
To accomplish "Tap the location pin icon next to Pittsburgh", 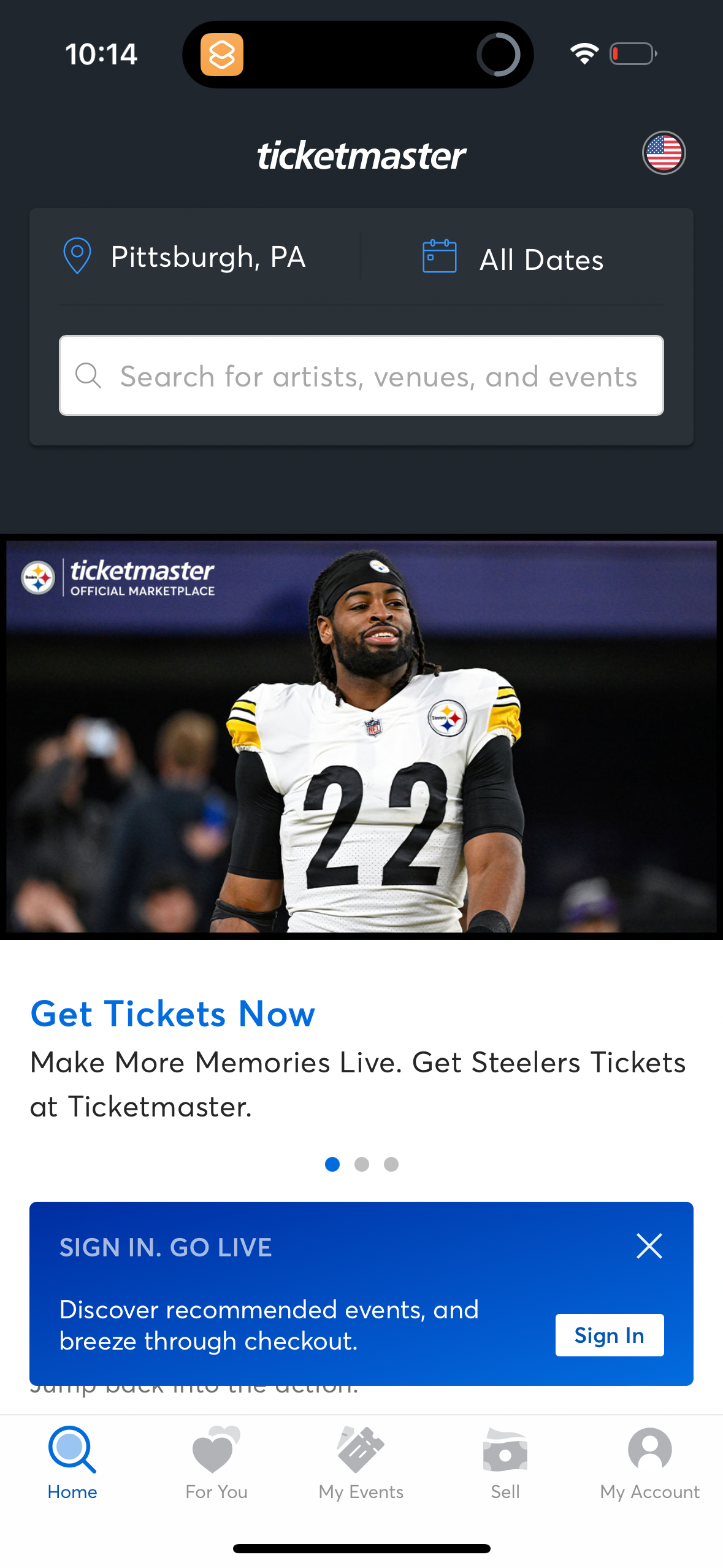I will click(78, 256).
